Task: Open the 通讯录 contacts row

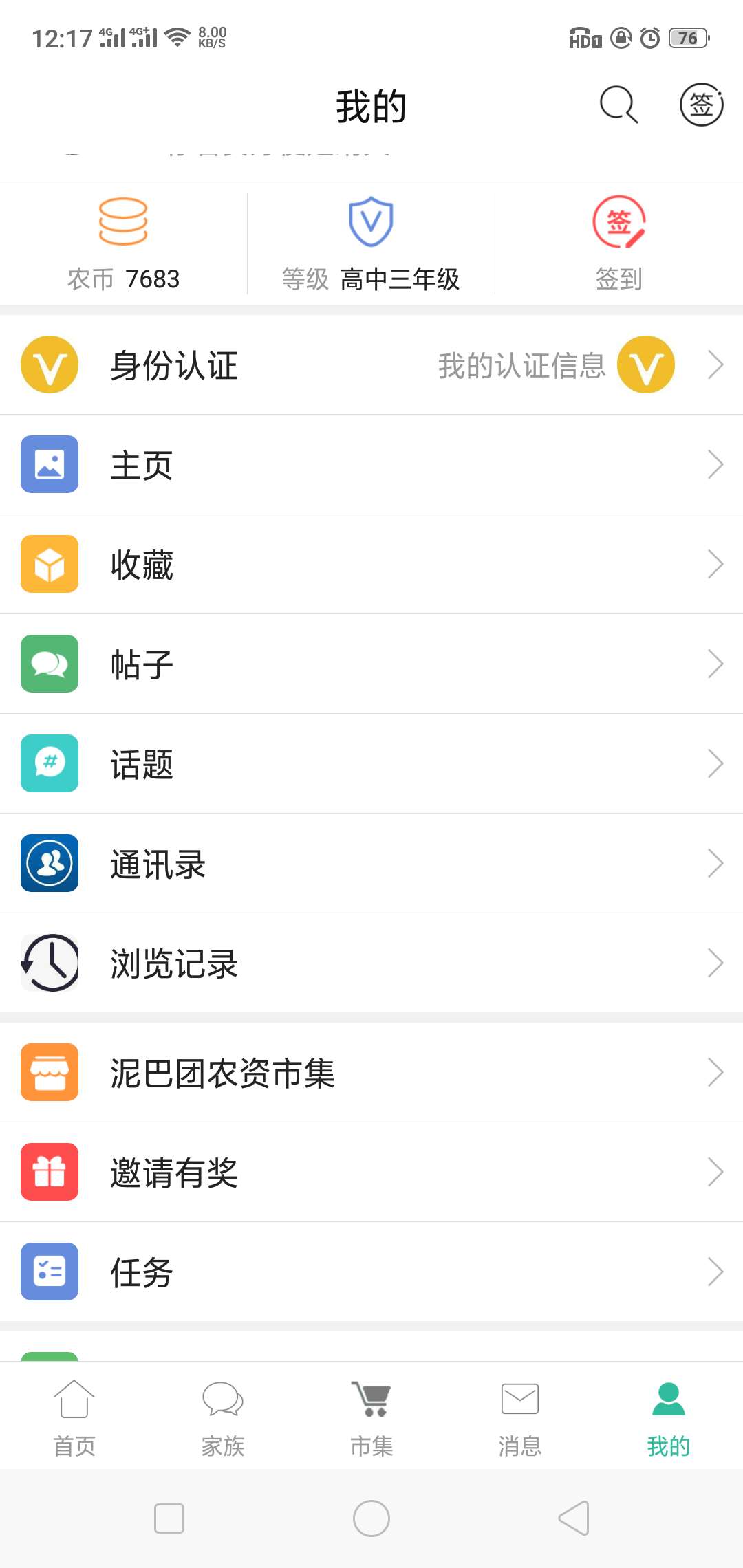Action: tap(371, 863)
